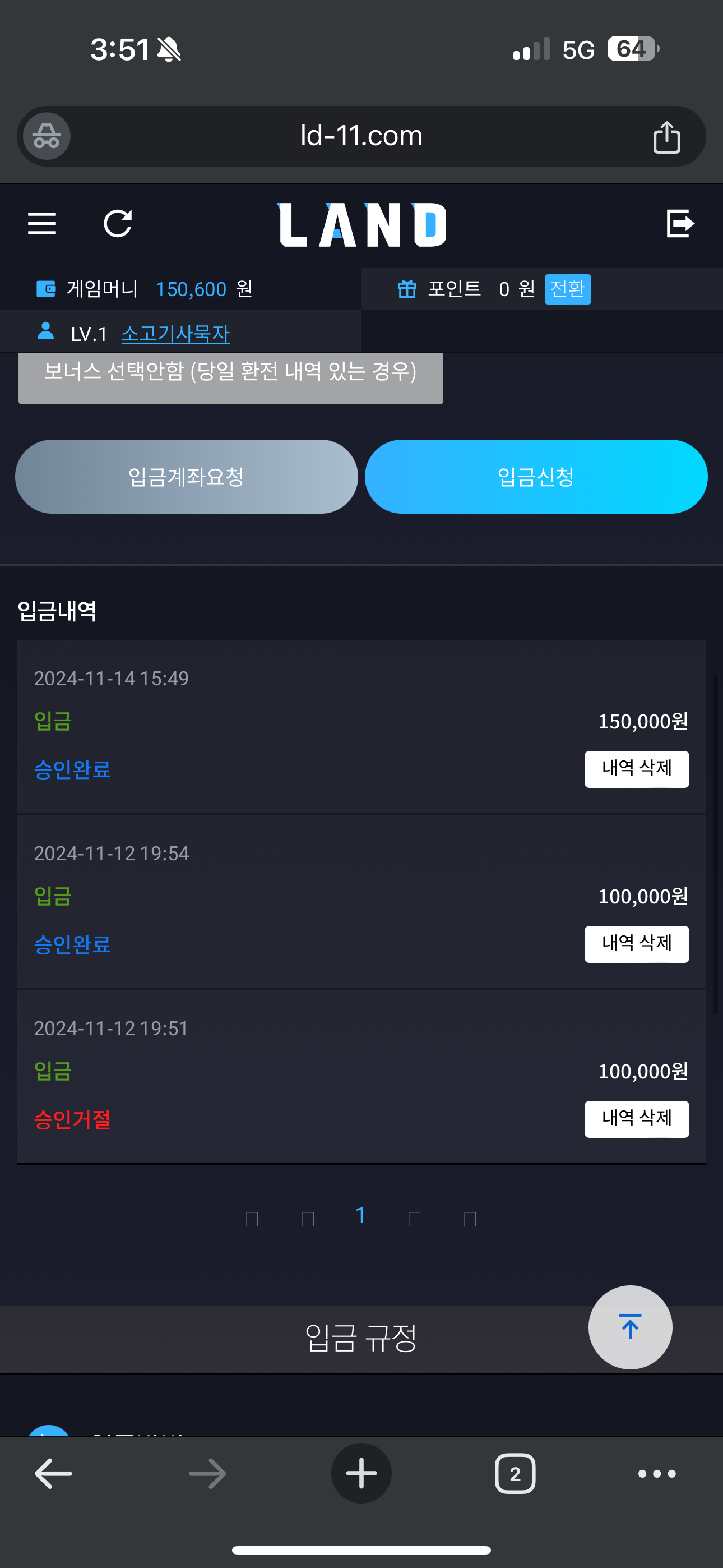Screen dimensions: 723x1568
Task: Open the hamburger menu
Action: tap(42, 223)
